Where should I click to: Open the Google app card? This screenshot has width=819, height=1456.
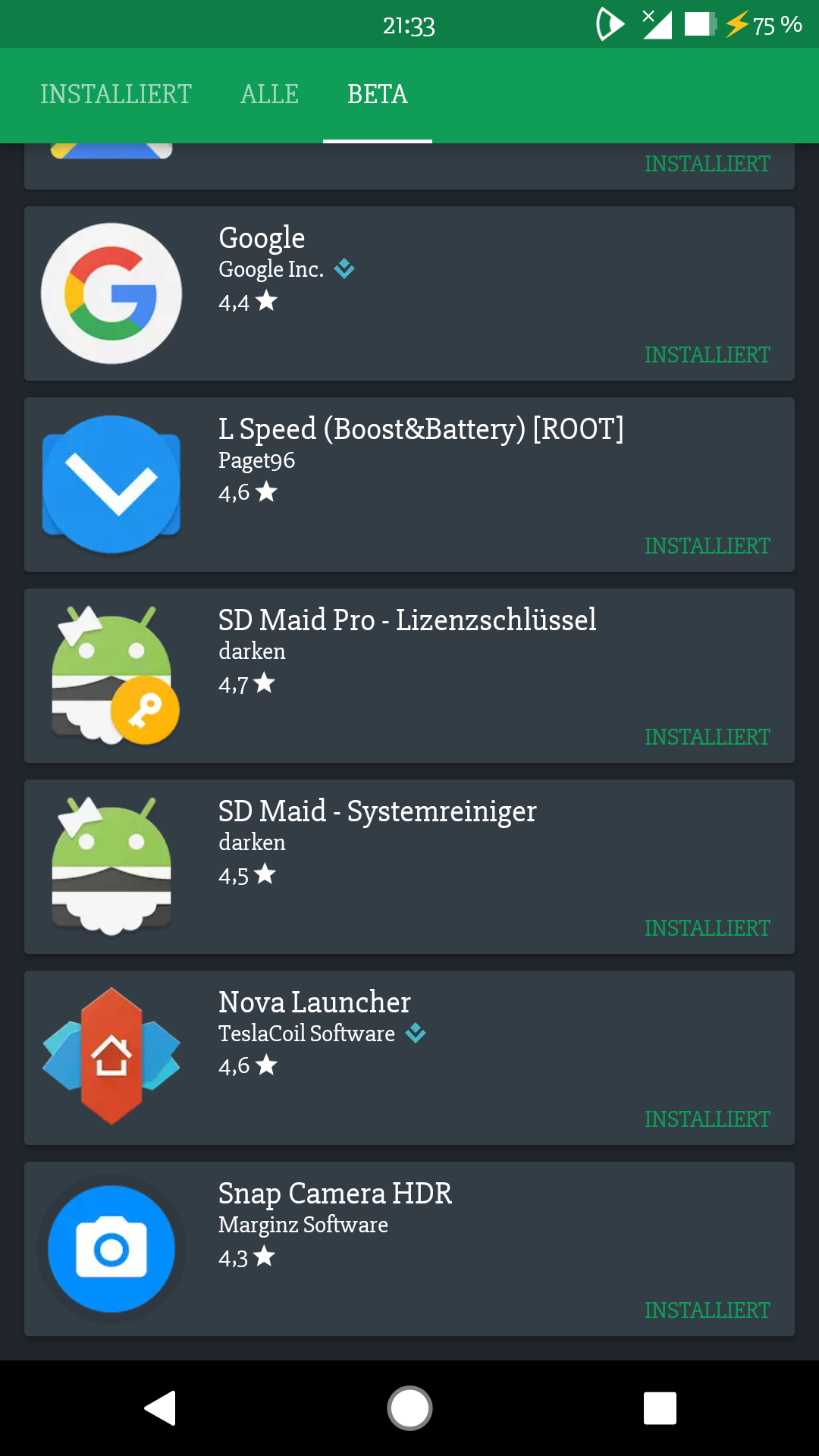point(409,293)
